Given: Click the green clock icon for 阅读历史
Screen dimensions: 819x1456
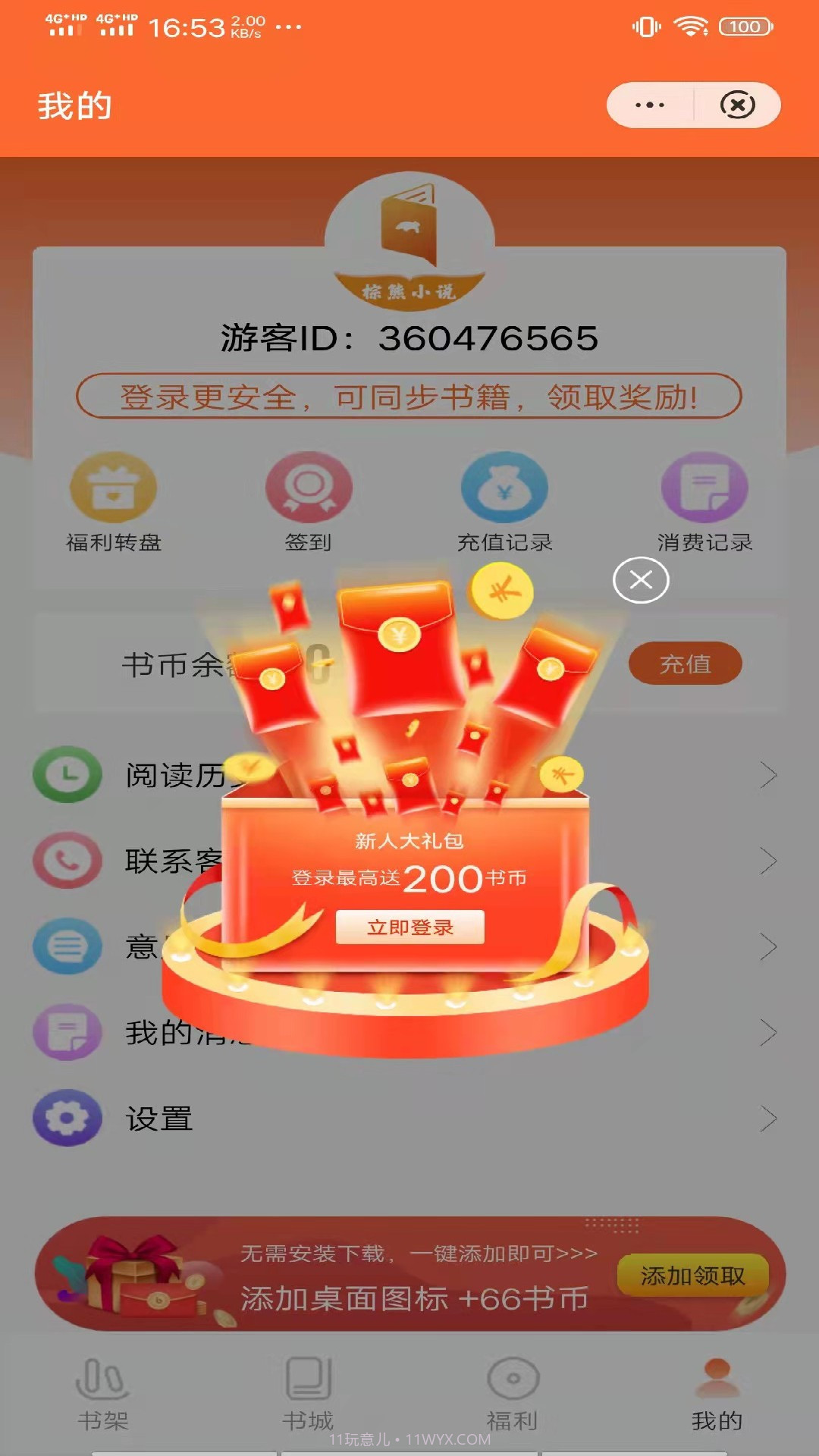Looking at the screenshot, I should click(x=67, y=775).
